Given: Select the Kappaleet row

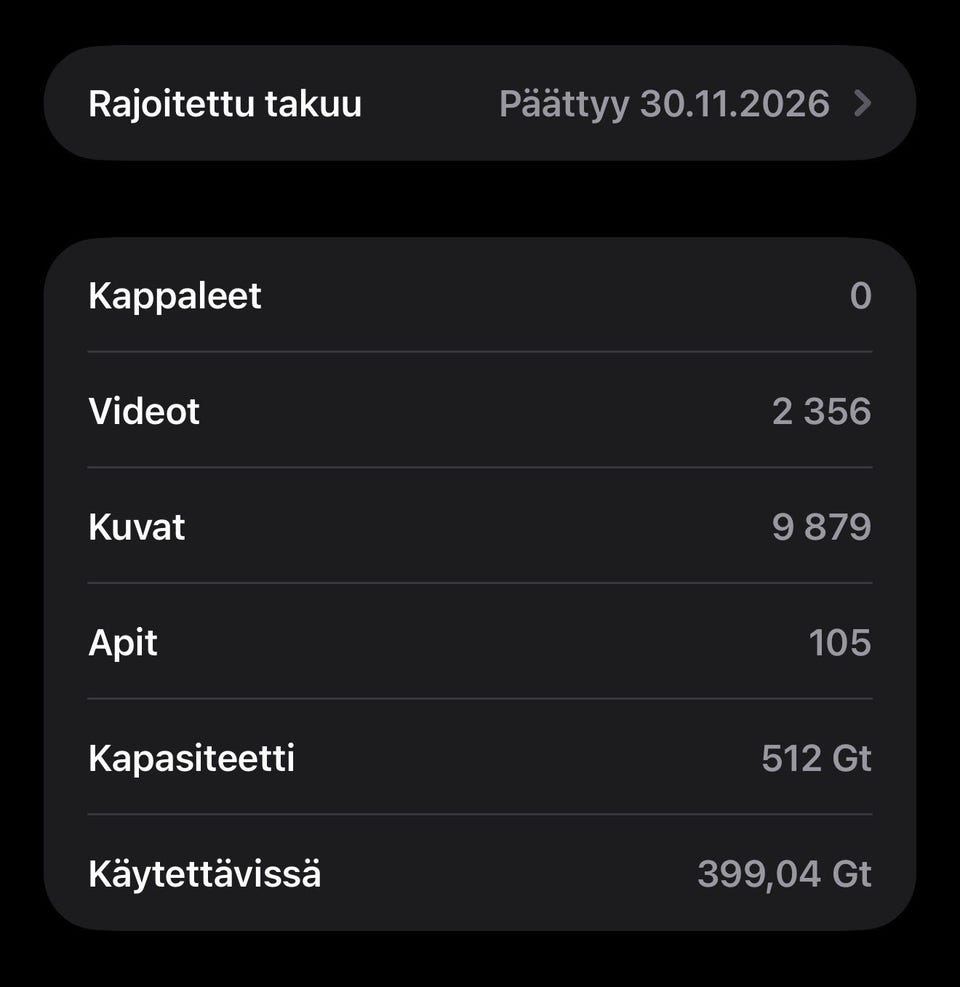Looking at the screenshot, I should tap(480, 295).
